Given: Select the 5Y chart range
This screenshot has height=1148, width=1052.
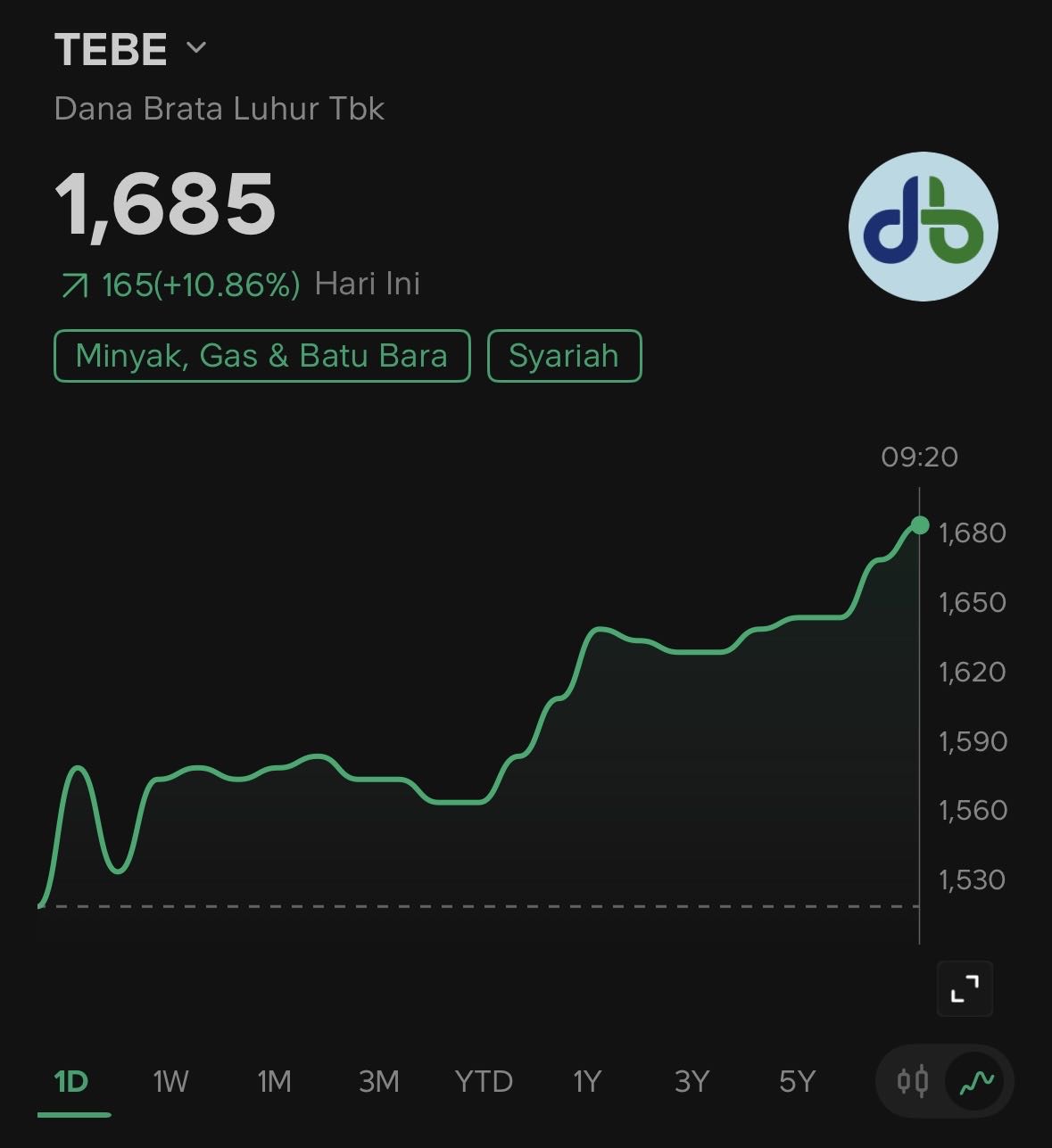Looking at the screenshot, I should coord(797,1082).
